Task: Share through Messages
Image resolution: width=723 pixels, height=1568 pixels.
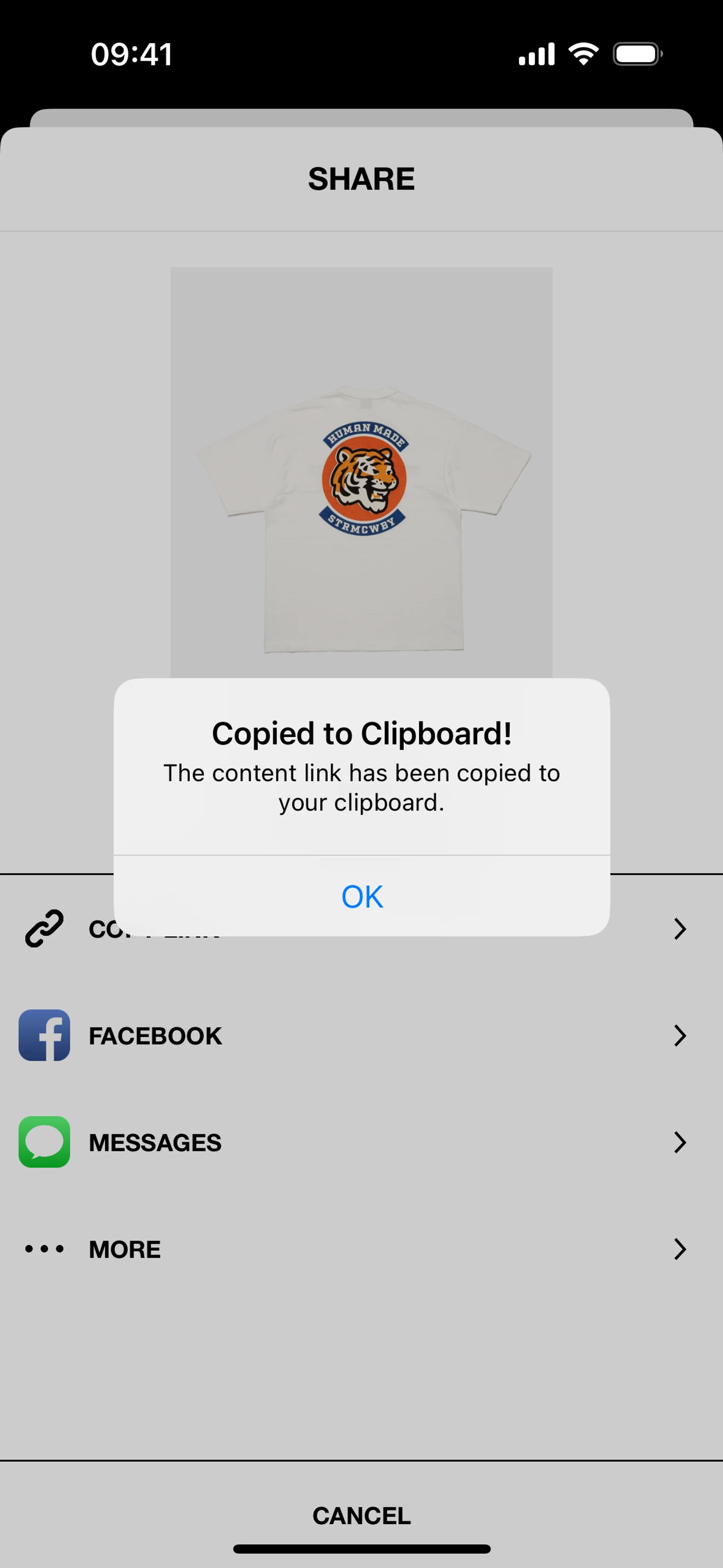Action: [x=155, y=1143]
